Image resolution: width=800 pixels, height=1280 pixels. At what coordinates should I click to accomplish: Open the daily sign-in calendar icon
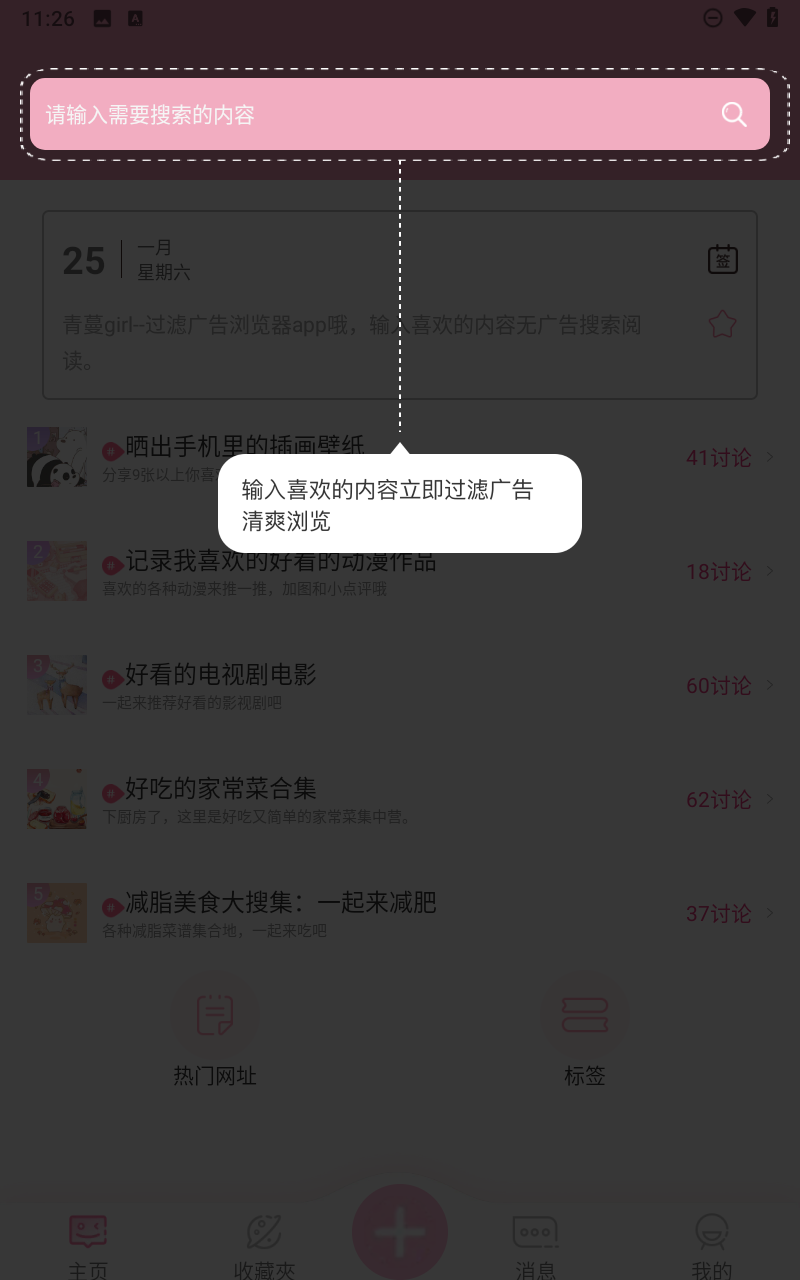pyautogui.click(x=722, y=258)
